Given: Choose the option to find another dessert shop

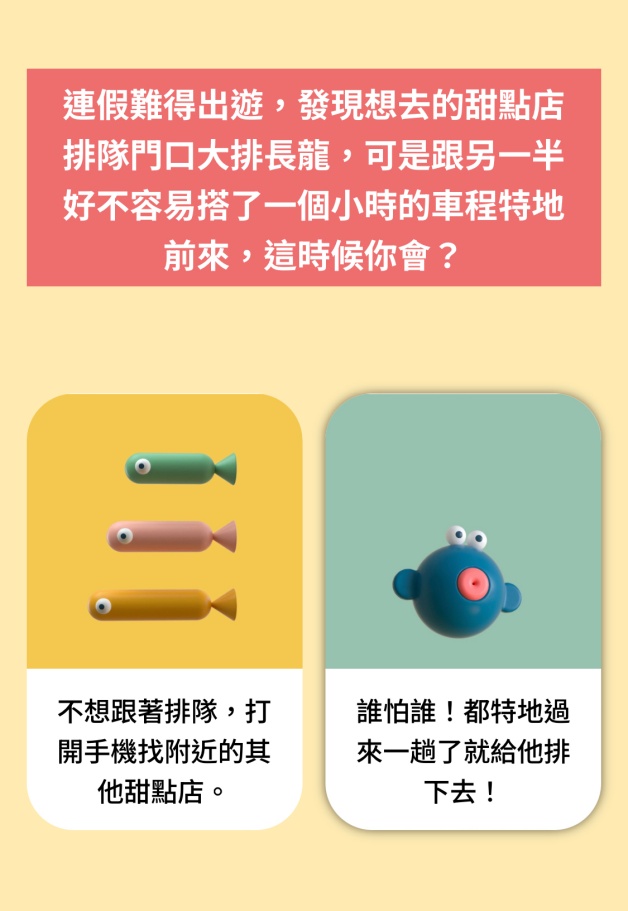Looking at the screenshot, I should tap(164, 612).
